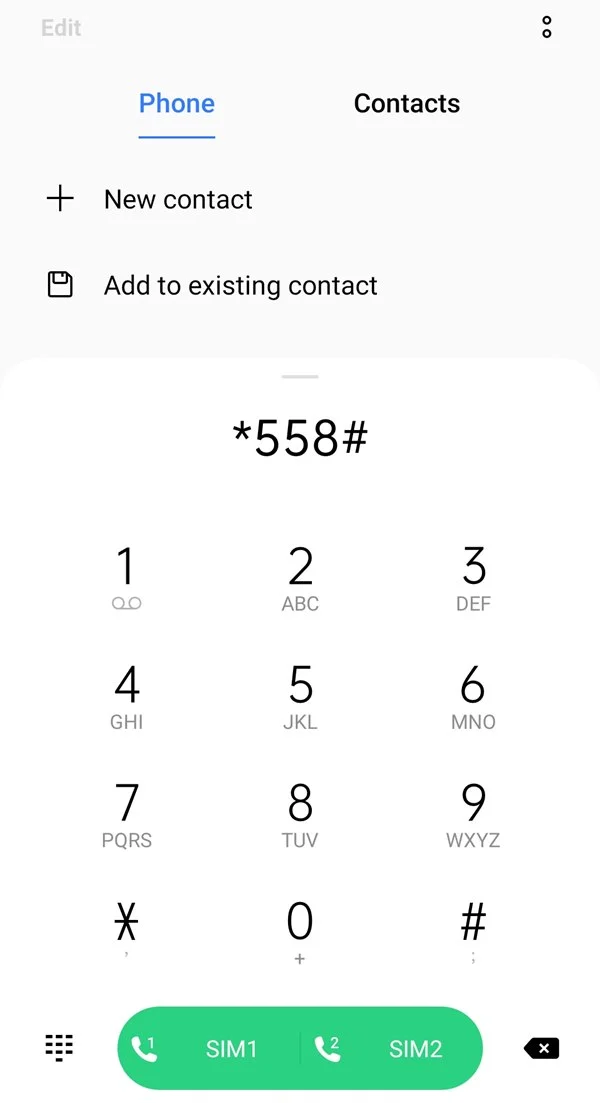This screenshot has width=600, height=1103.
Task: Enter the hash key on dial pad
Action: pos(473,933)
